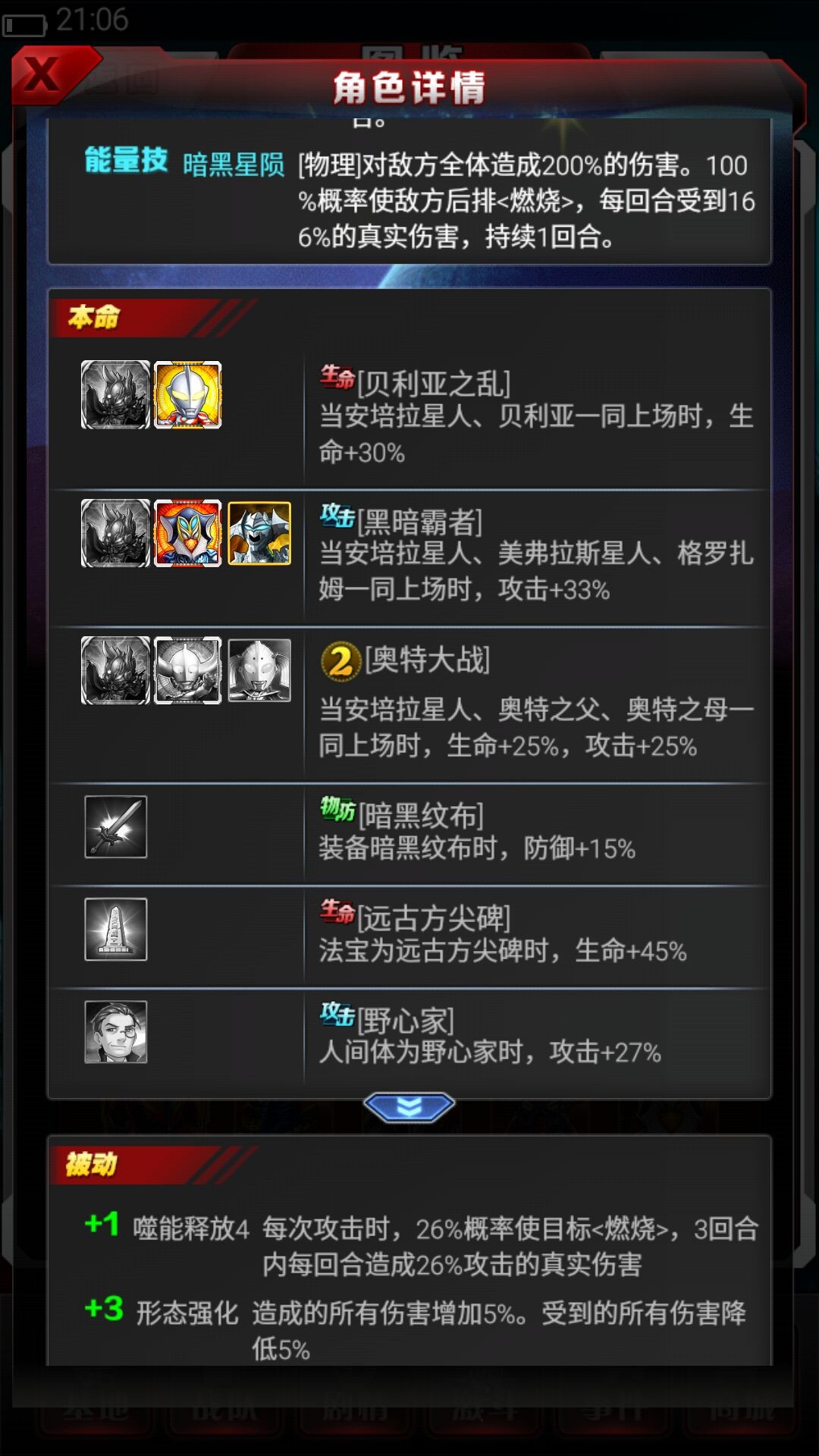Expand the fate list with the blue chevron
The image size is (819, 1456).
coord(409,1106)
